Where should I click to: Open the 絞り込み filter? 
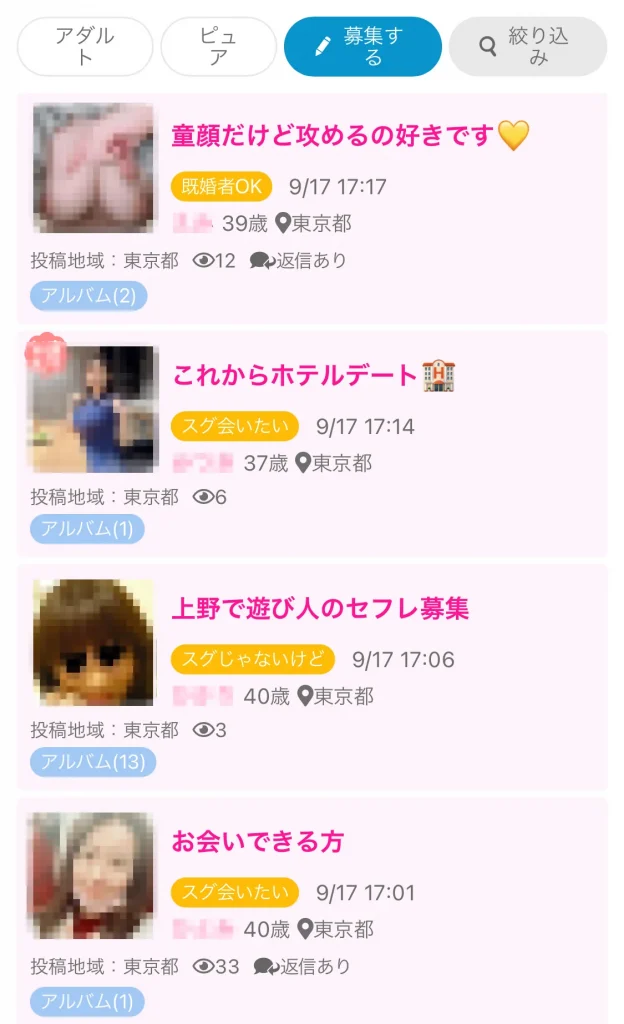(527, 46)
